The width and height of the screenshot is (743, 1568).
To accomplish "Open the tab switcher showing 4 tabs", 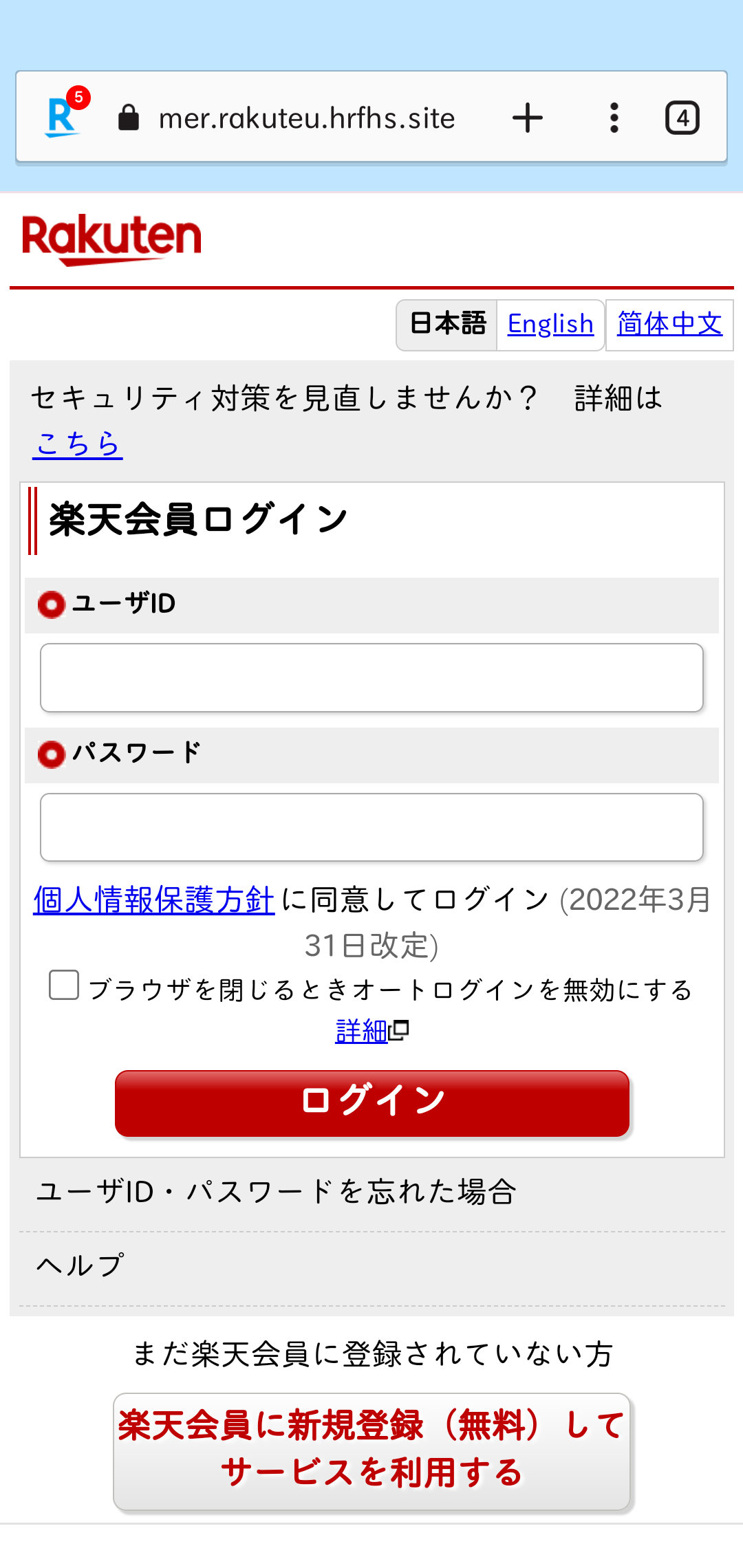I will click(x=682, y=118).
